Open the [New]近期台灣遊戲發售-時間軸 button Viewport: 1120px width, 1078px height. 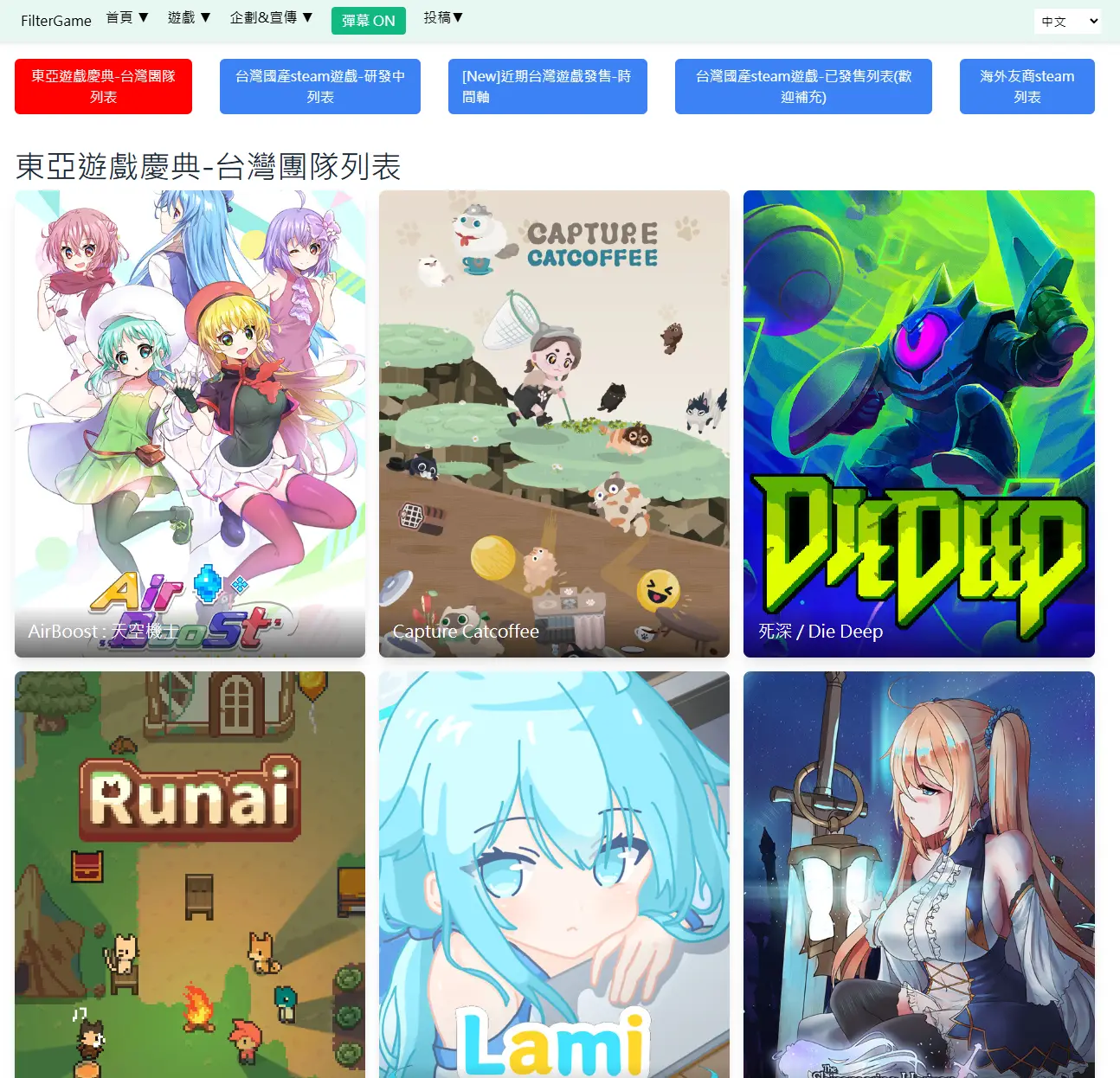(547, 87)
